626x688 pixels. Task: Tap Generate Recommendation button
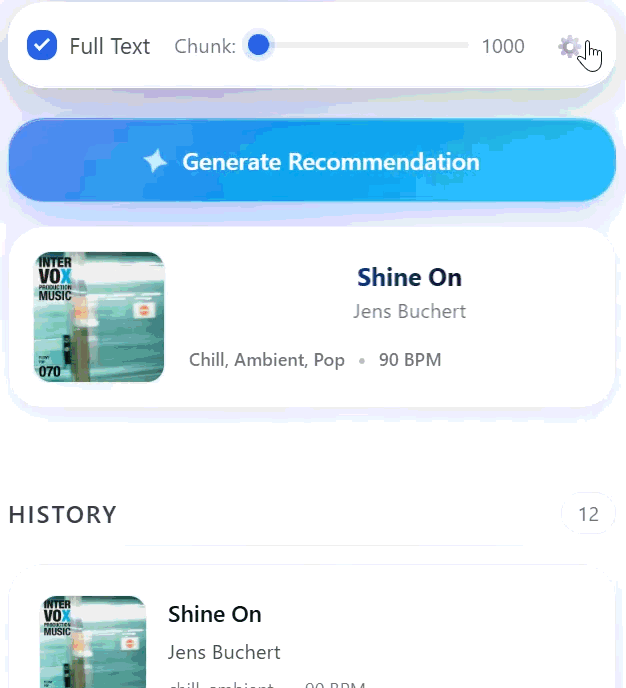[312, 162]
